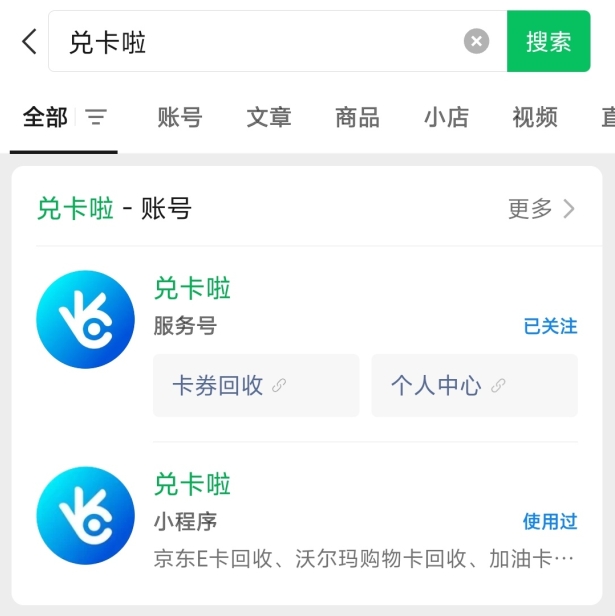This screenshot has width=615, height=616.
Task: Open the 兑卡啦 小程序 result
Action: tap(191, 485)
